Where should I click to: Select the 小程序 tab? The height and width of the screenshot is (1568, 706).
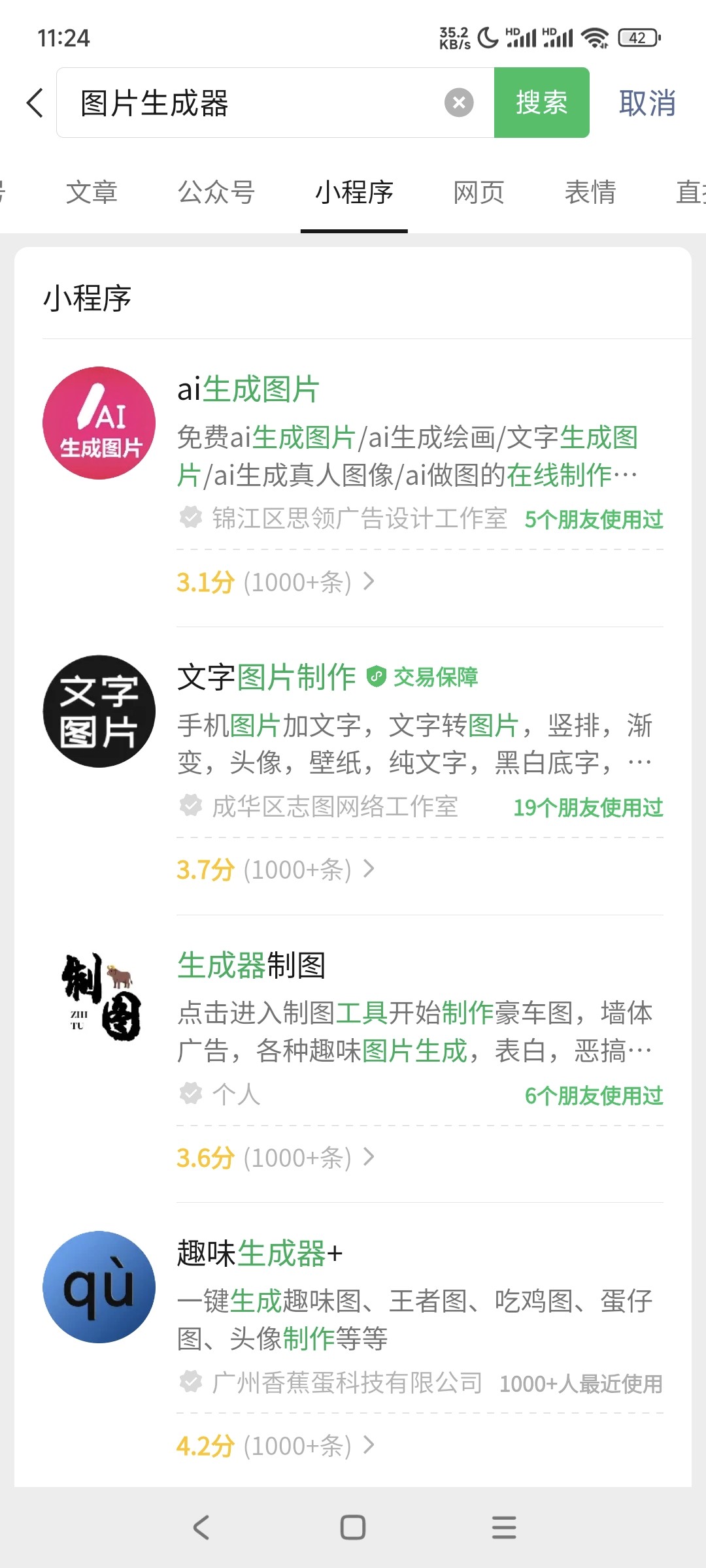pyautogui.click(x=354, y=193)
